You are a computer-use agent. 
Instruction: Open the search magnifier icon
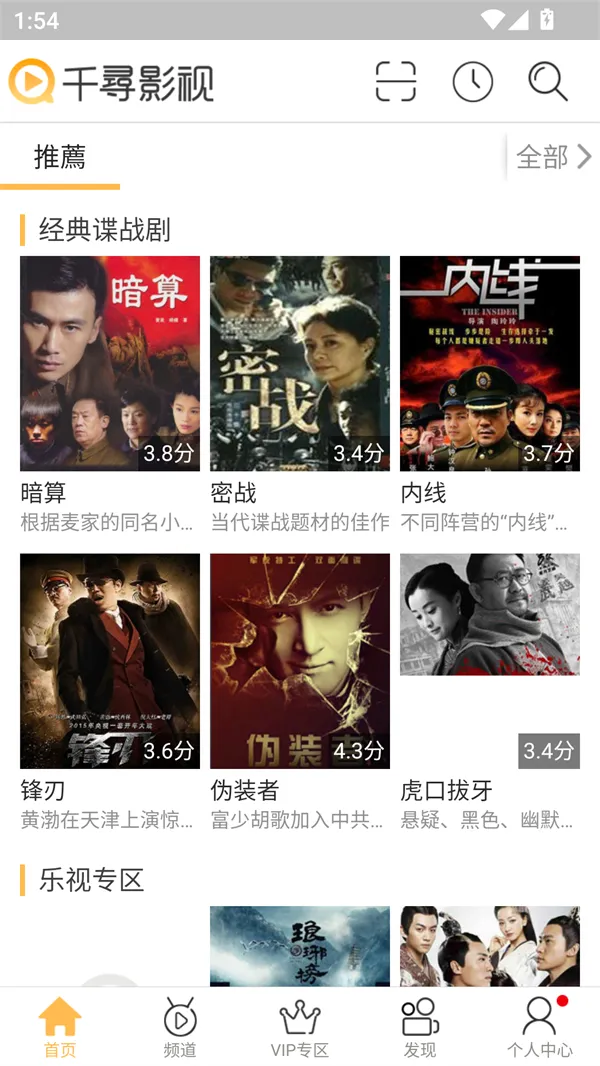(547, 82)
